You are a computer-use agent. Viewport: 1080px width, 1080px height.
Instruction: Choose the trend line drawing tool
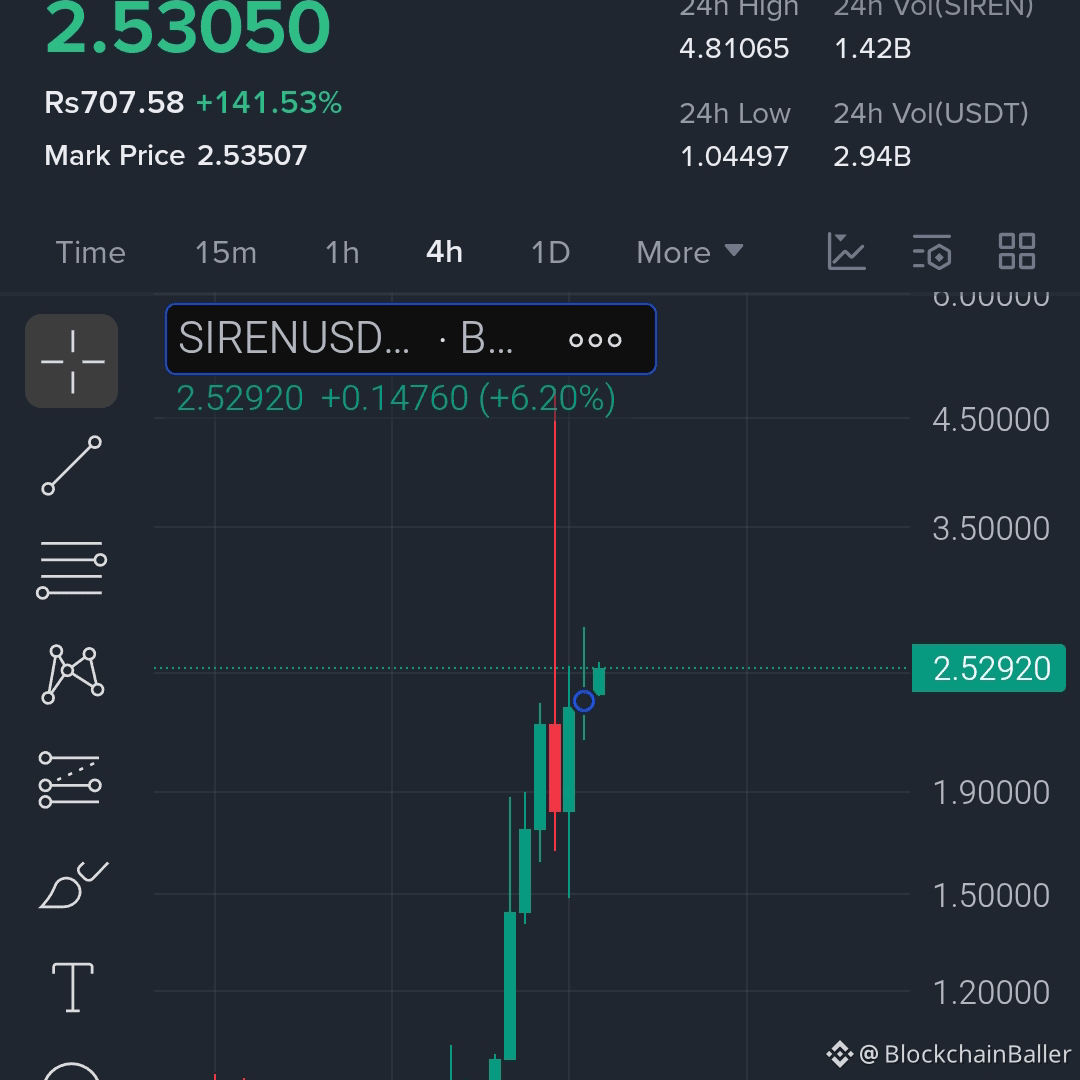pyautogui.click(x=72, y=465)
